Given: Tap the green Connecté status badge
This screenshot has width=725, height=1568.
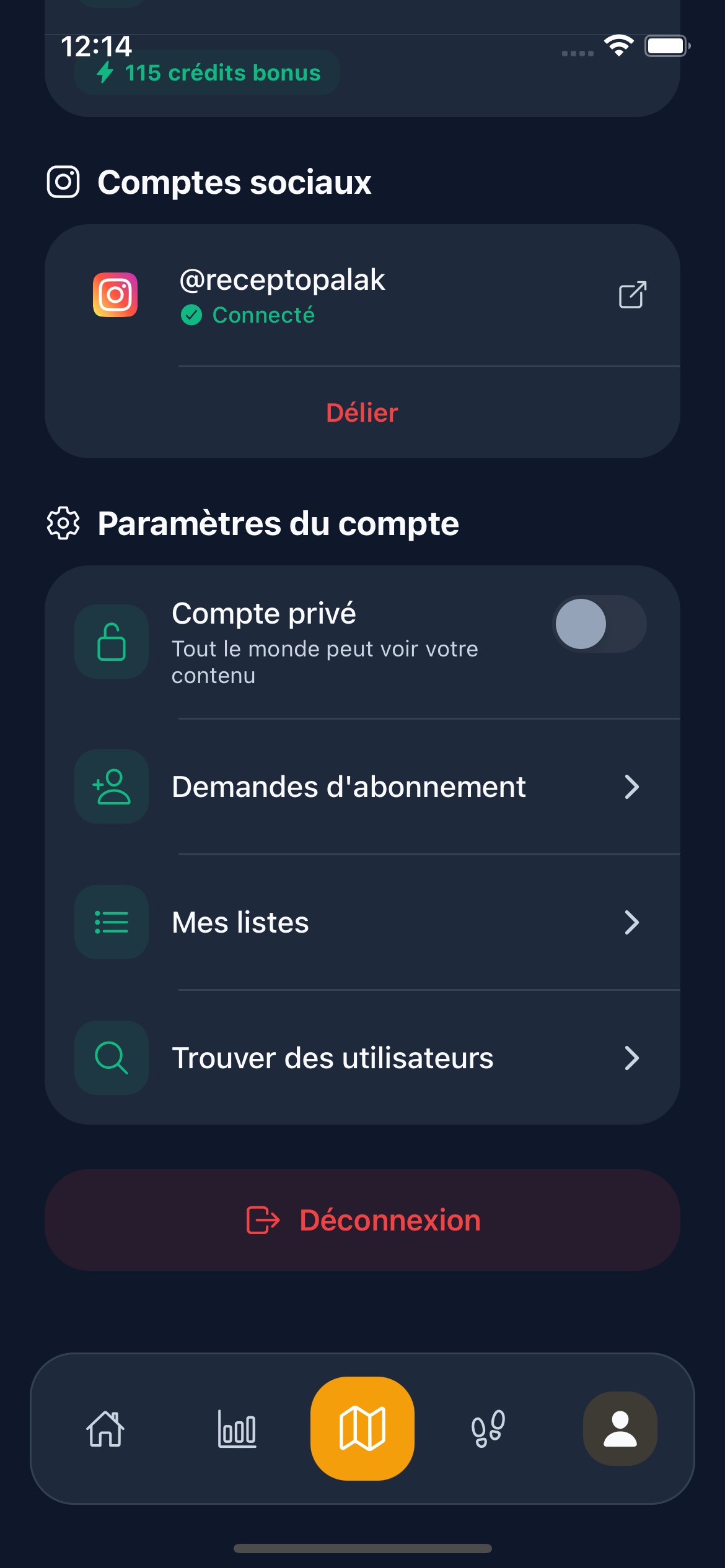Looking at the screenshot, I should 248,315.
